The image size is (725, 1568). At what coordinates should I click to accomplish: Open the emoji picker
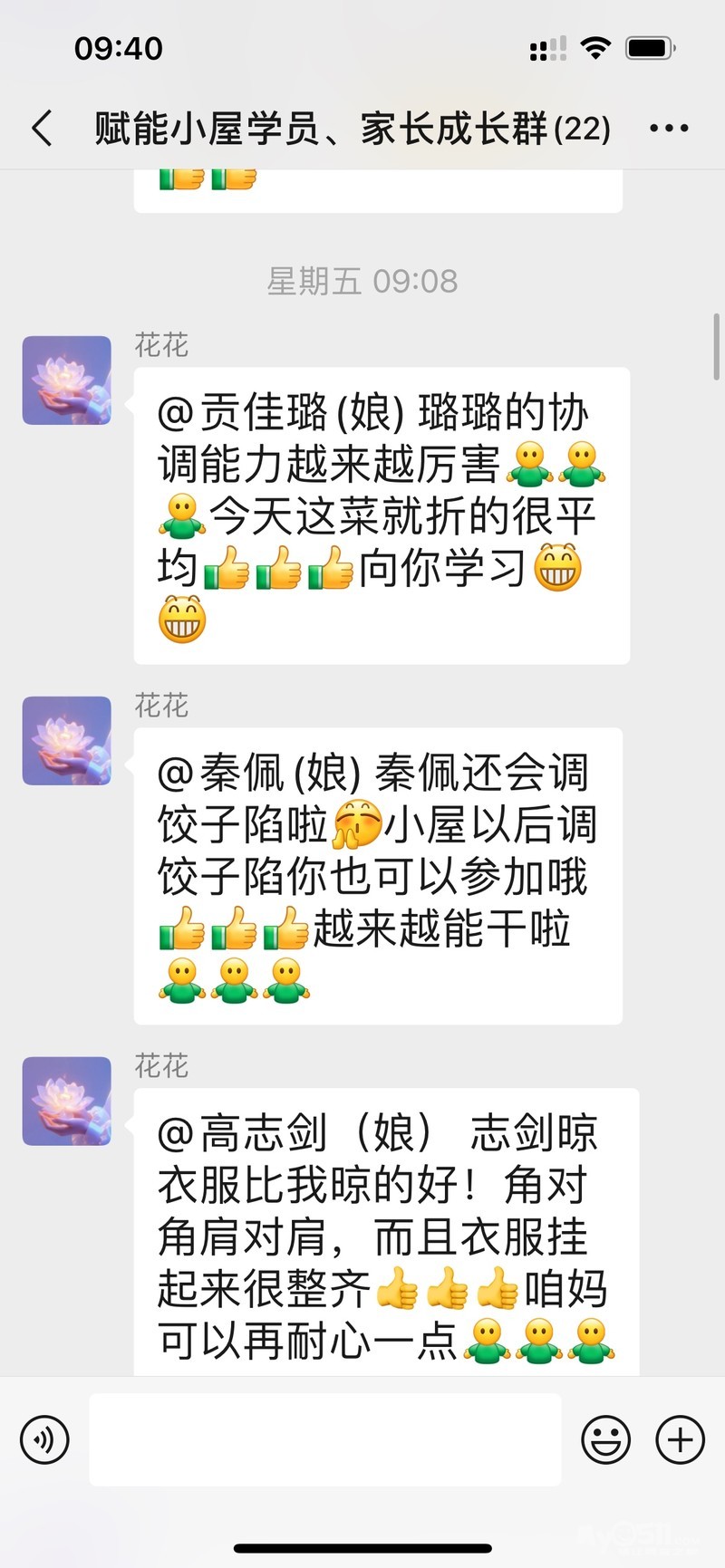[x=605, y=1439]
